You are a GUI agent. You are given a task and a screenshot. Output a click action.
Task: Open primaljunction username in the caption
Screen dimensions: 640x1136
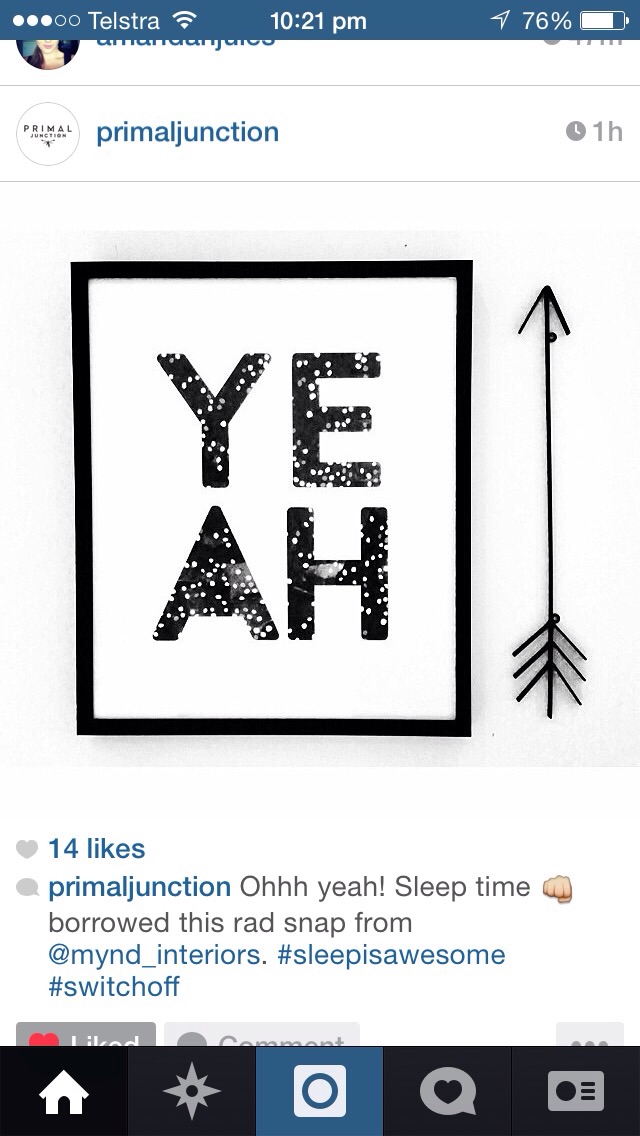139,887
